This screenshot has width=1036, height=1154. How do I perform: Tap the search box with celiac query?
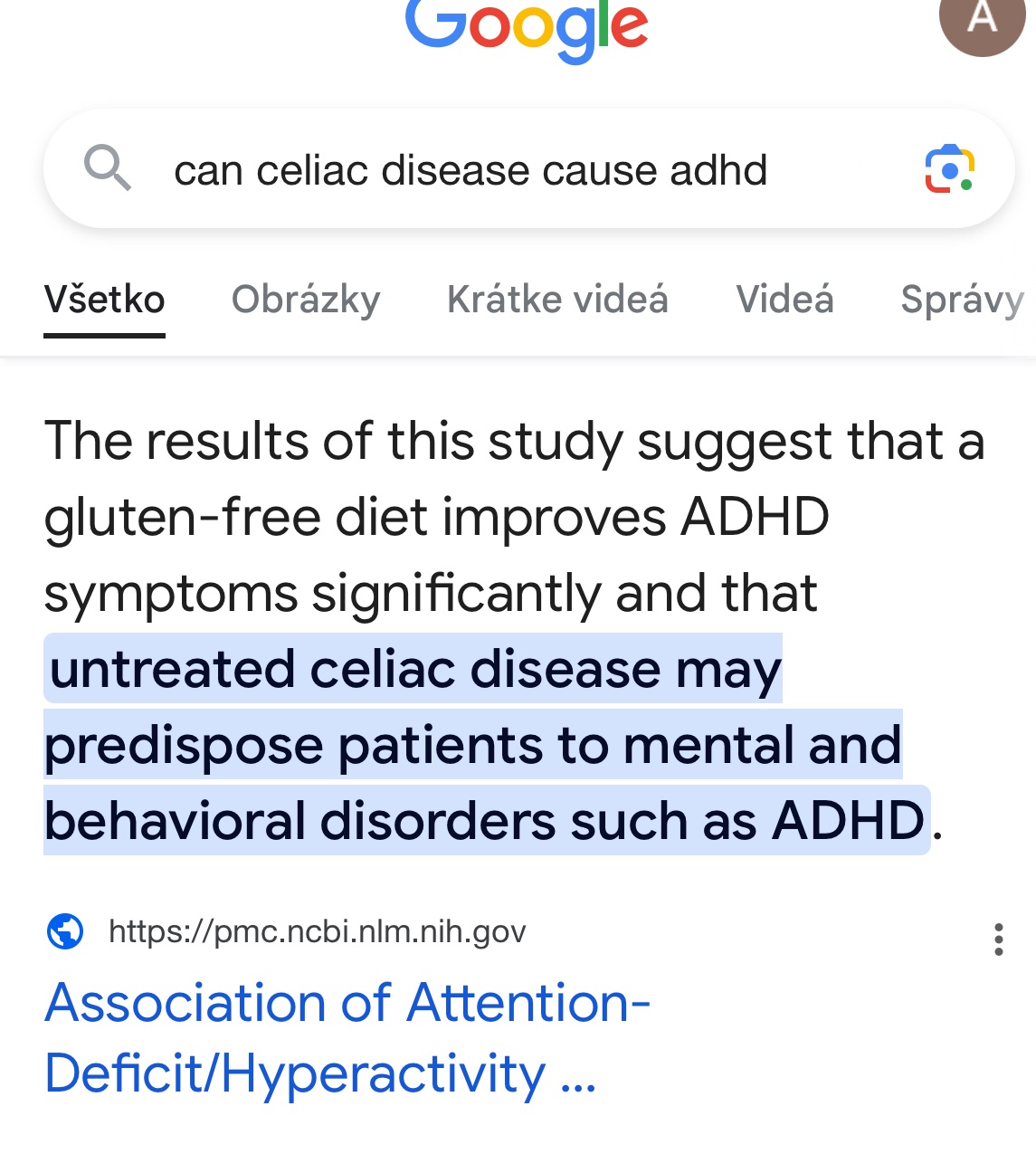click(470, 170)
